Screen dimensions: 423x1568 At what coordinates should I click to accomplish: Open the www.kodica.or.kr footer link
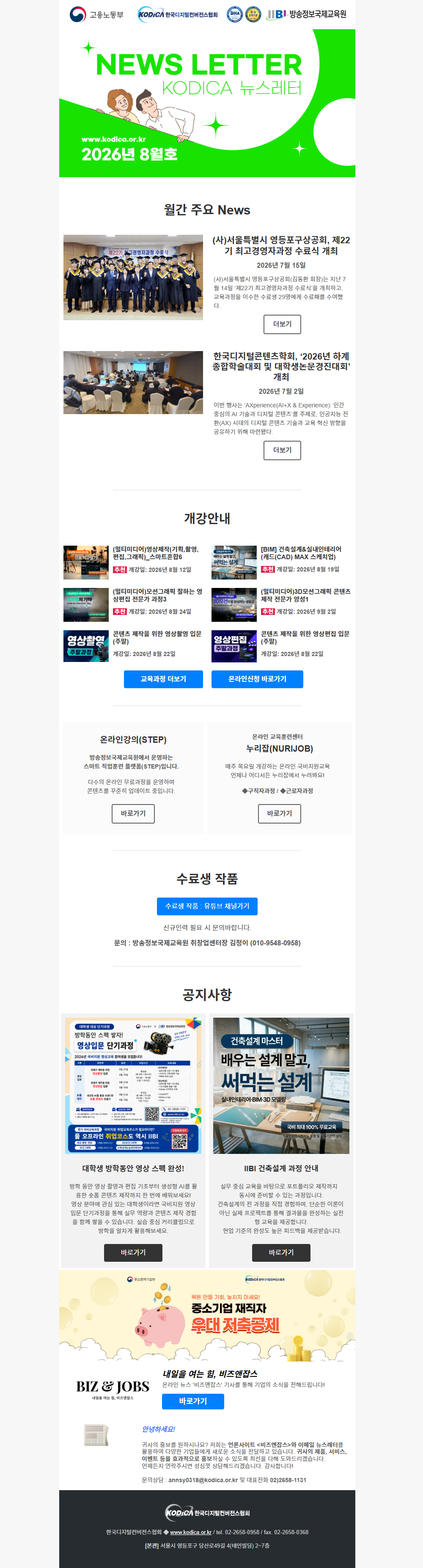190,1532
